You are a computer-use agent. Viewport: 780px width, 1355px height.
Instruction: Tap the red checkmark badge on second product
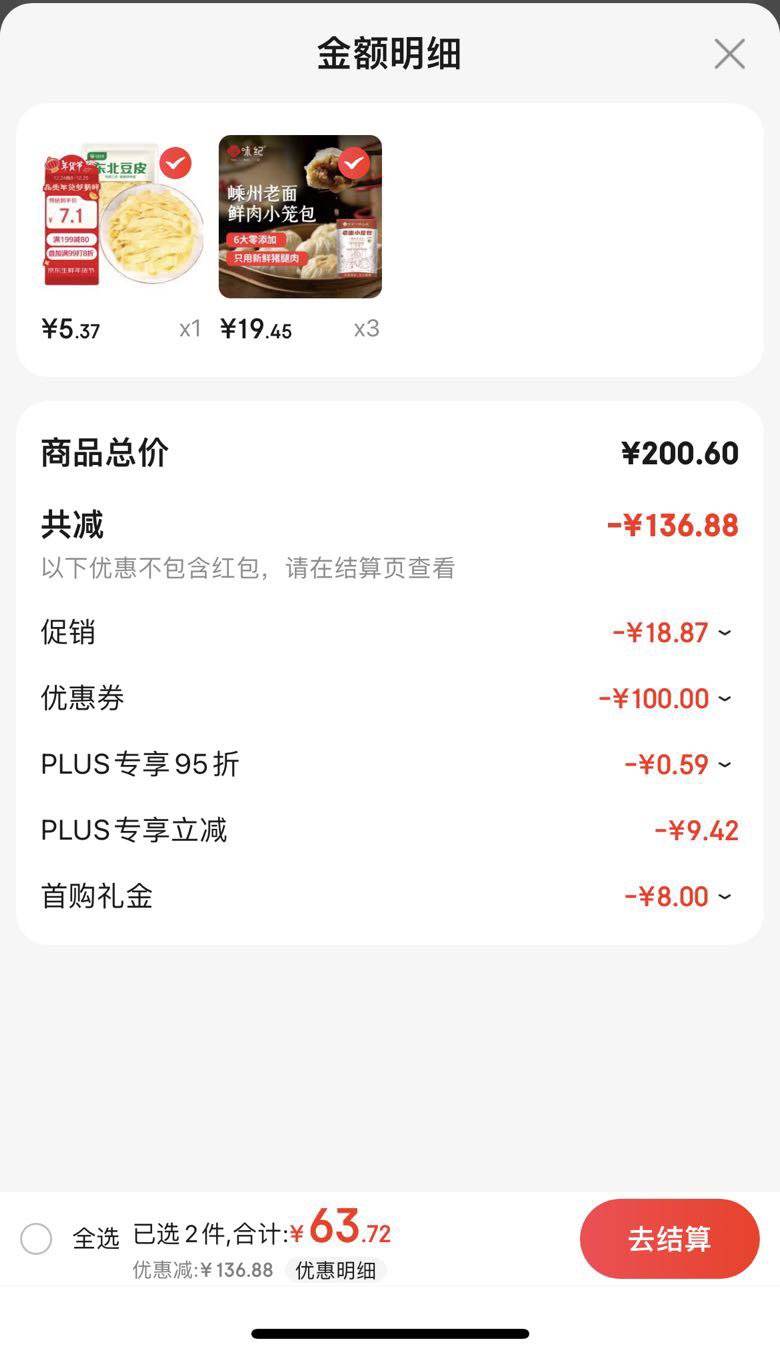point(355,163)
